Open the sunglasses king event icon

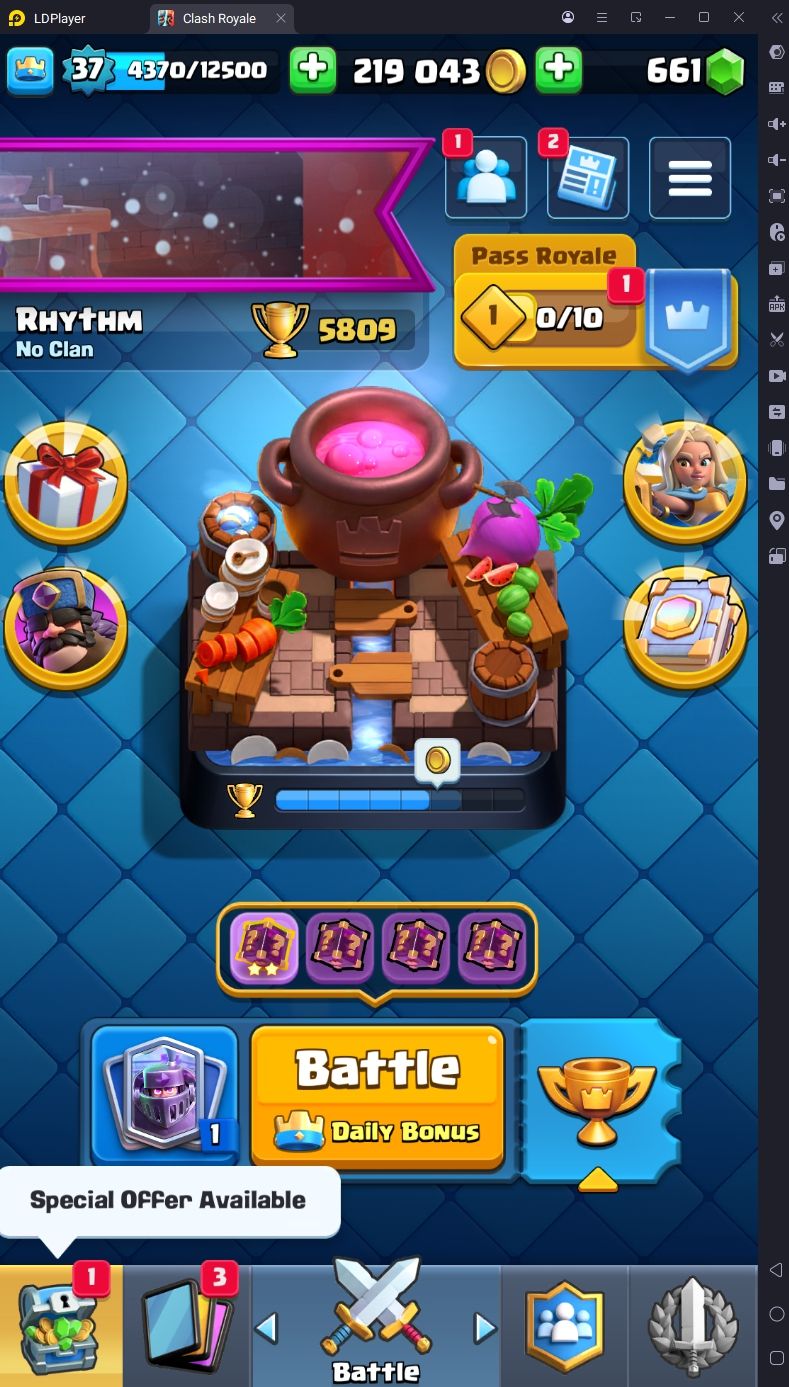pyautogui.click(x=65, y=629)
